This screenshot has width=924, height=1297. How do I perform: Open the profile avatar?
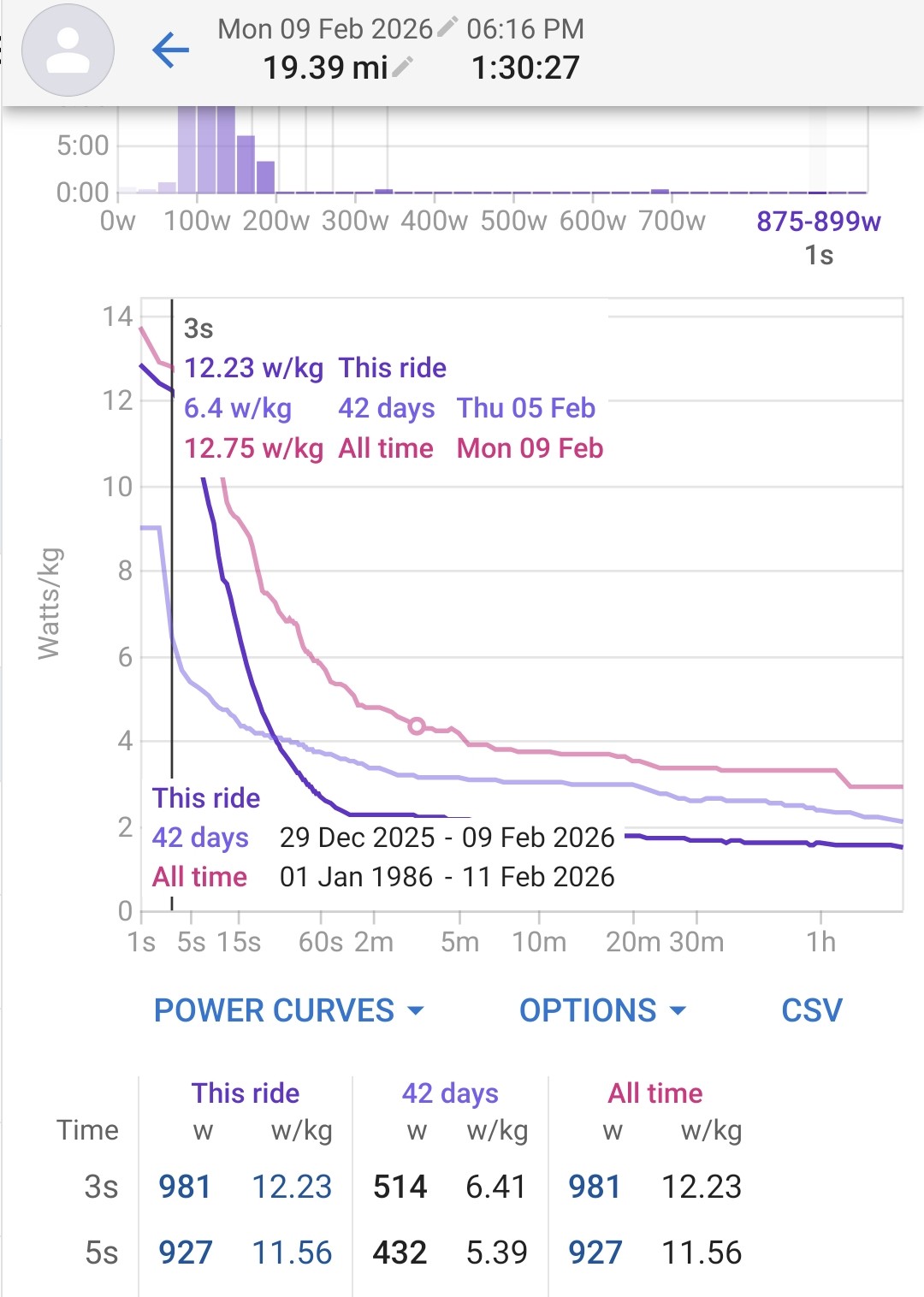coord(68,50)
